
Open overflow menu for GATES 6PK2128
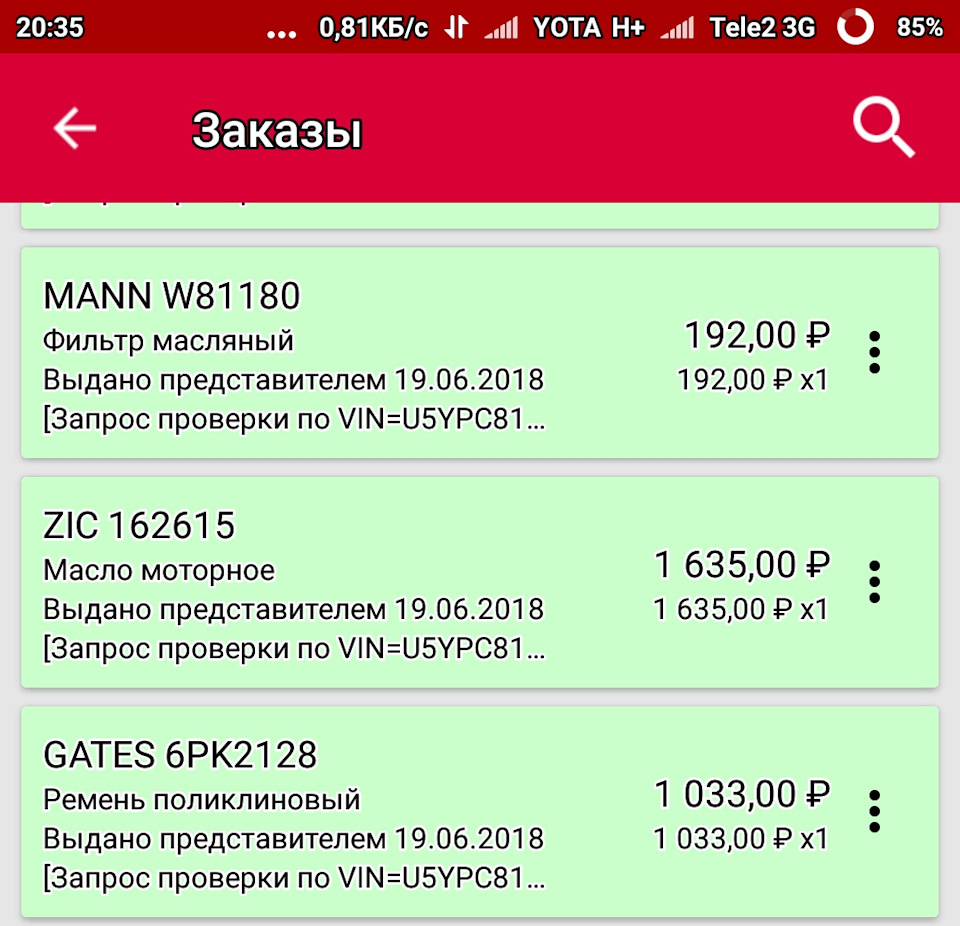pyautogui.click(x=874, y=810)
